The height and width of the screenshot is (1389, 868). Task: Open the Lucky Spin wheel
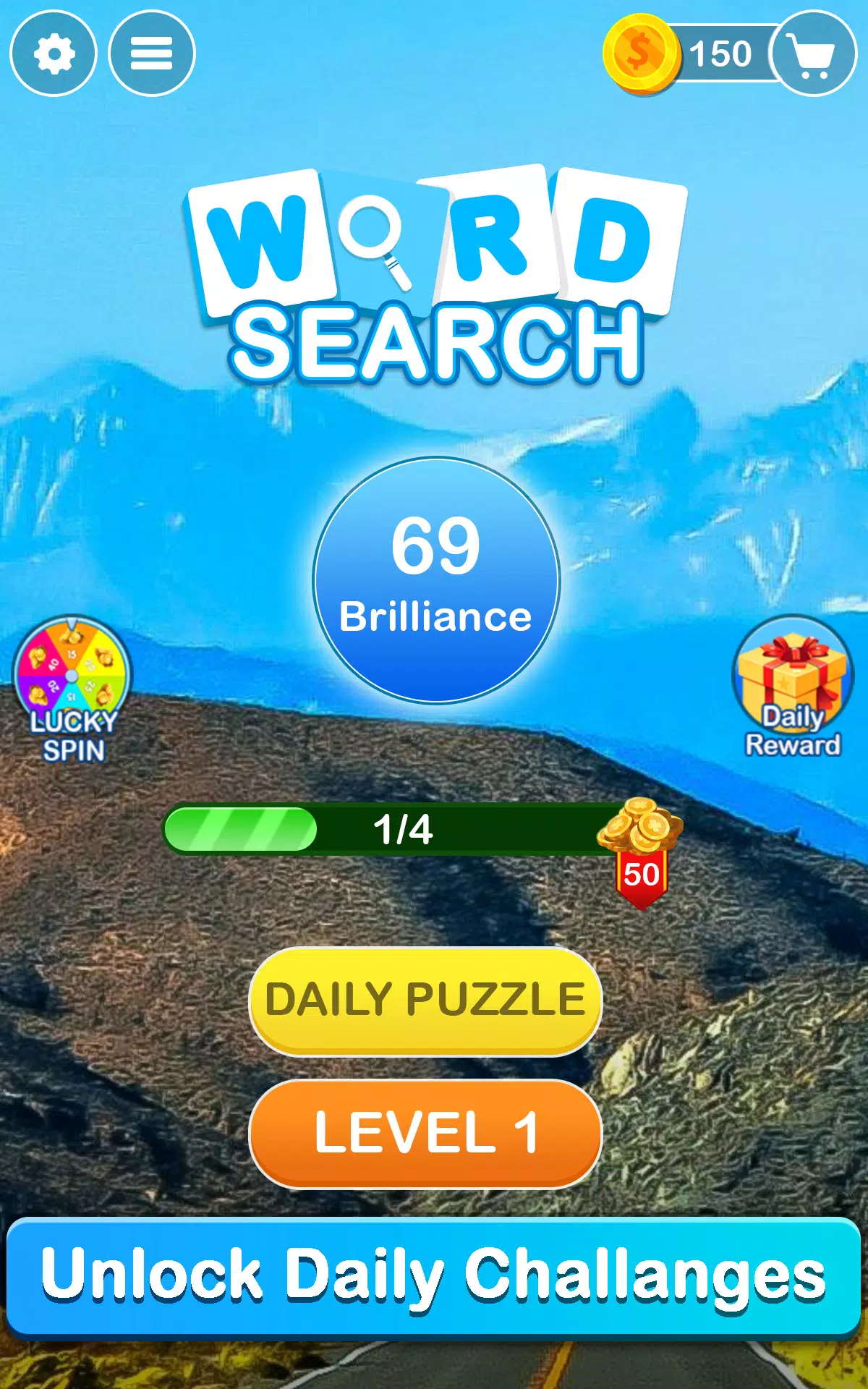click(x=72, y=687)
